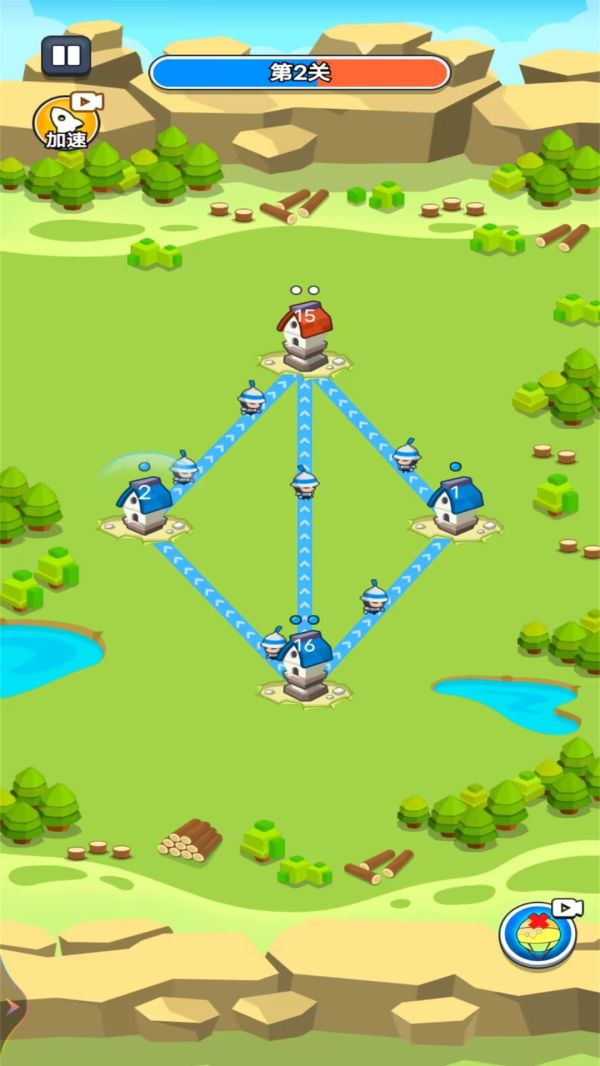Tap the 加速 speed-up rocket button

pos(66,123)
